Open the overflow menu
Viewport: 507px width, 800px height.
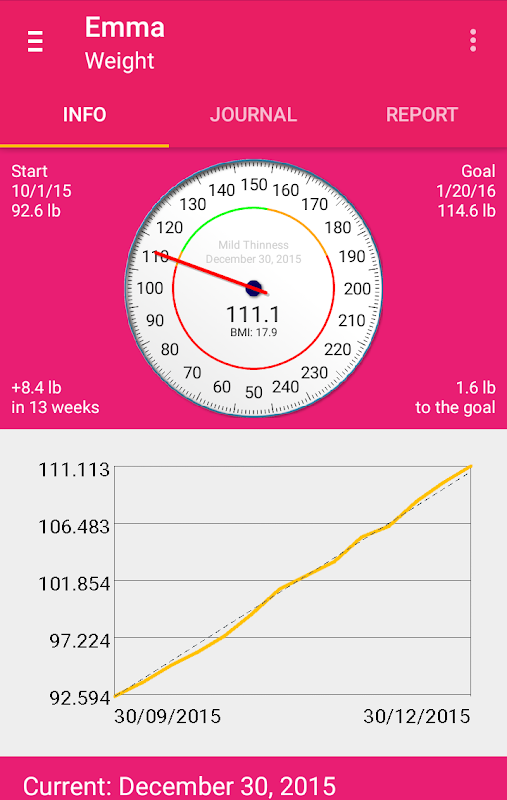click(x=473, y=40)
